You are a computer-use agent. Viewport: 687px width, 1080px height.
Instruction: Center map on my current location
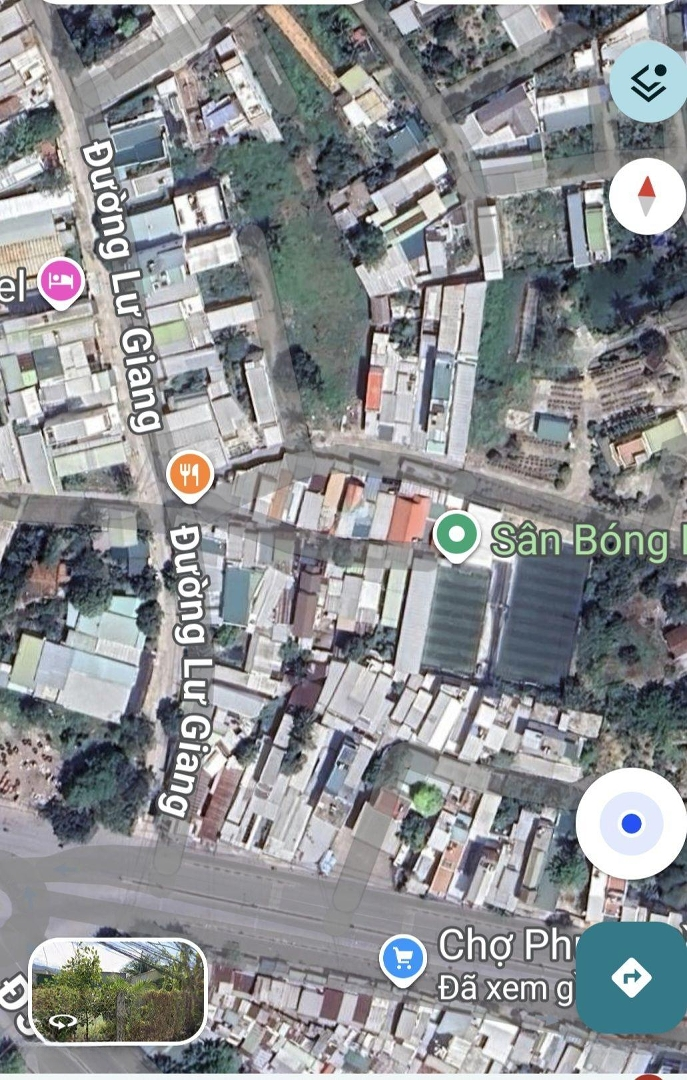pyautogui.click(x=630, y=824)
